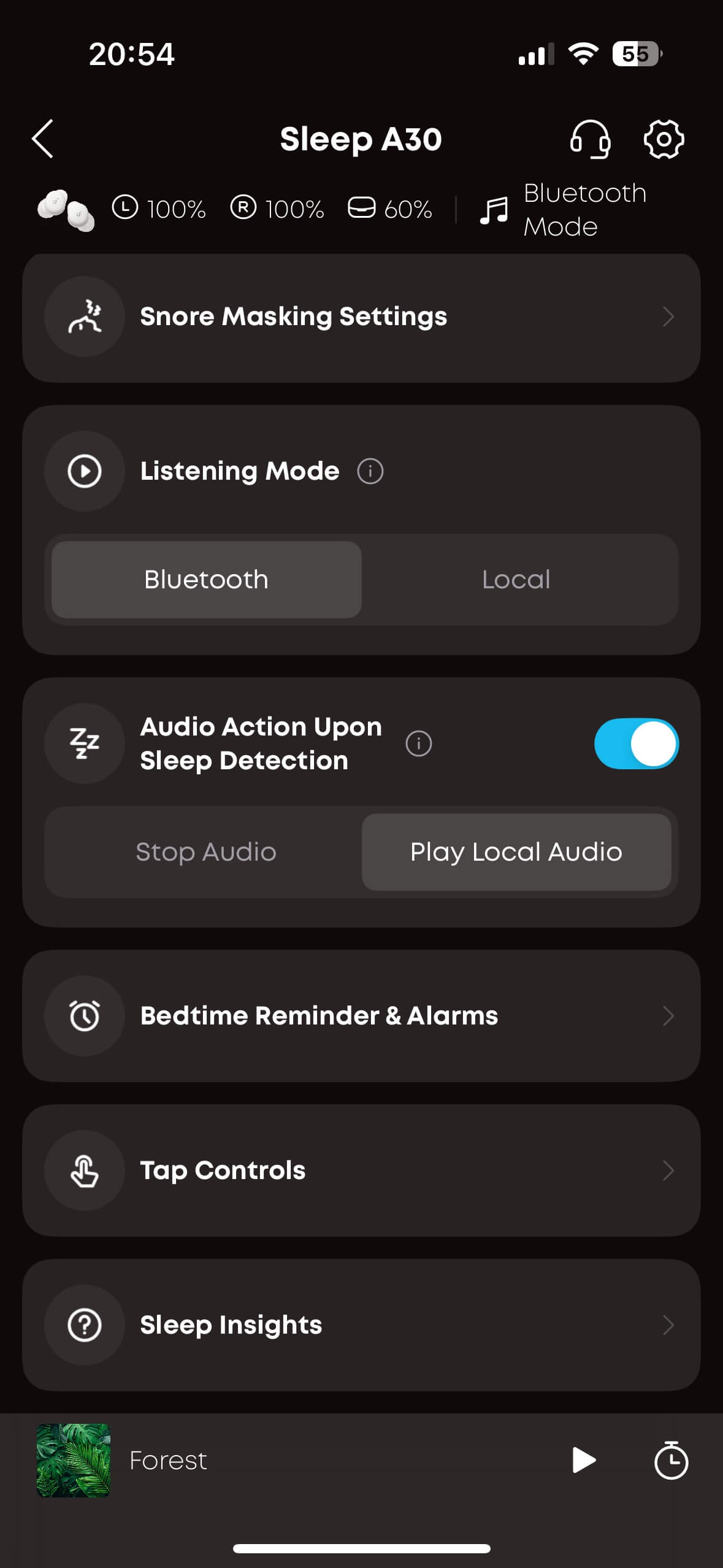Go back from Sleep A30 screen
The width and height of the screenshot is (723, 1568).
[43, 139]
